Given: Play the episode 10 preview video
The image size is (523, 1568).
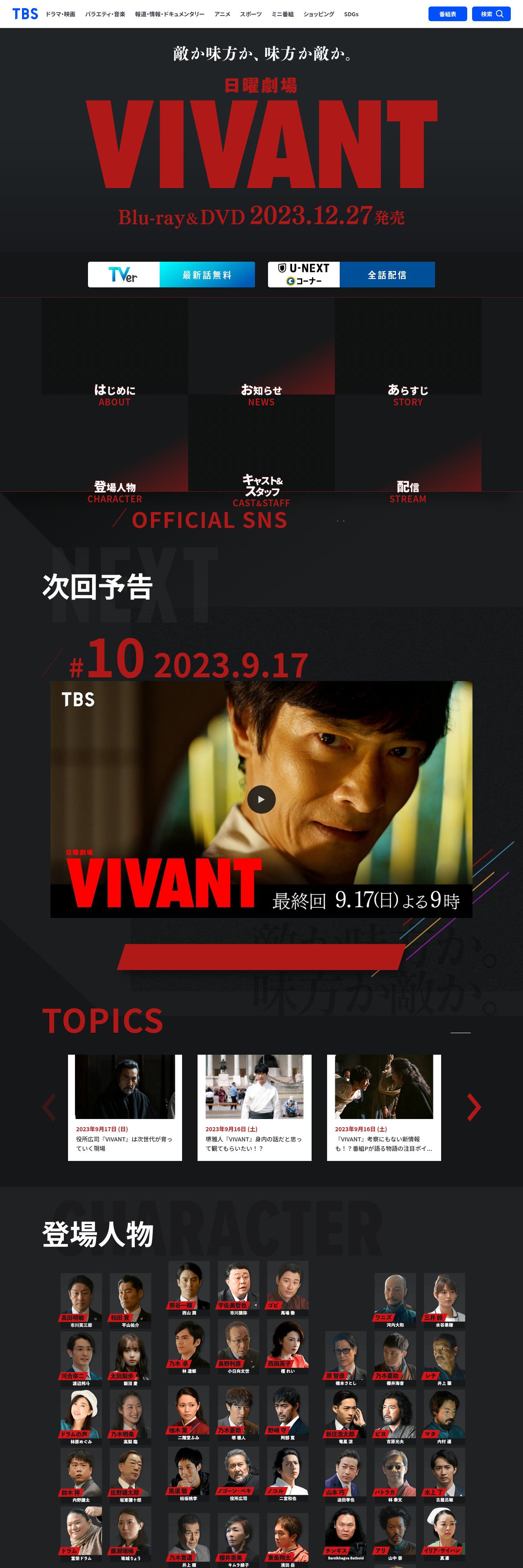Looking at the screenshot, I should point(261,799).
